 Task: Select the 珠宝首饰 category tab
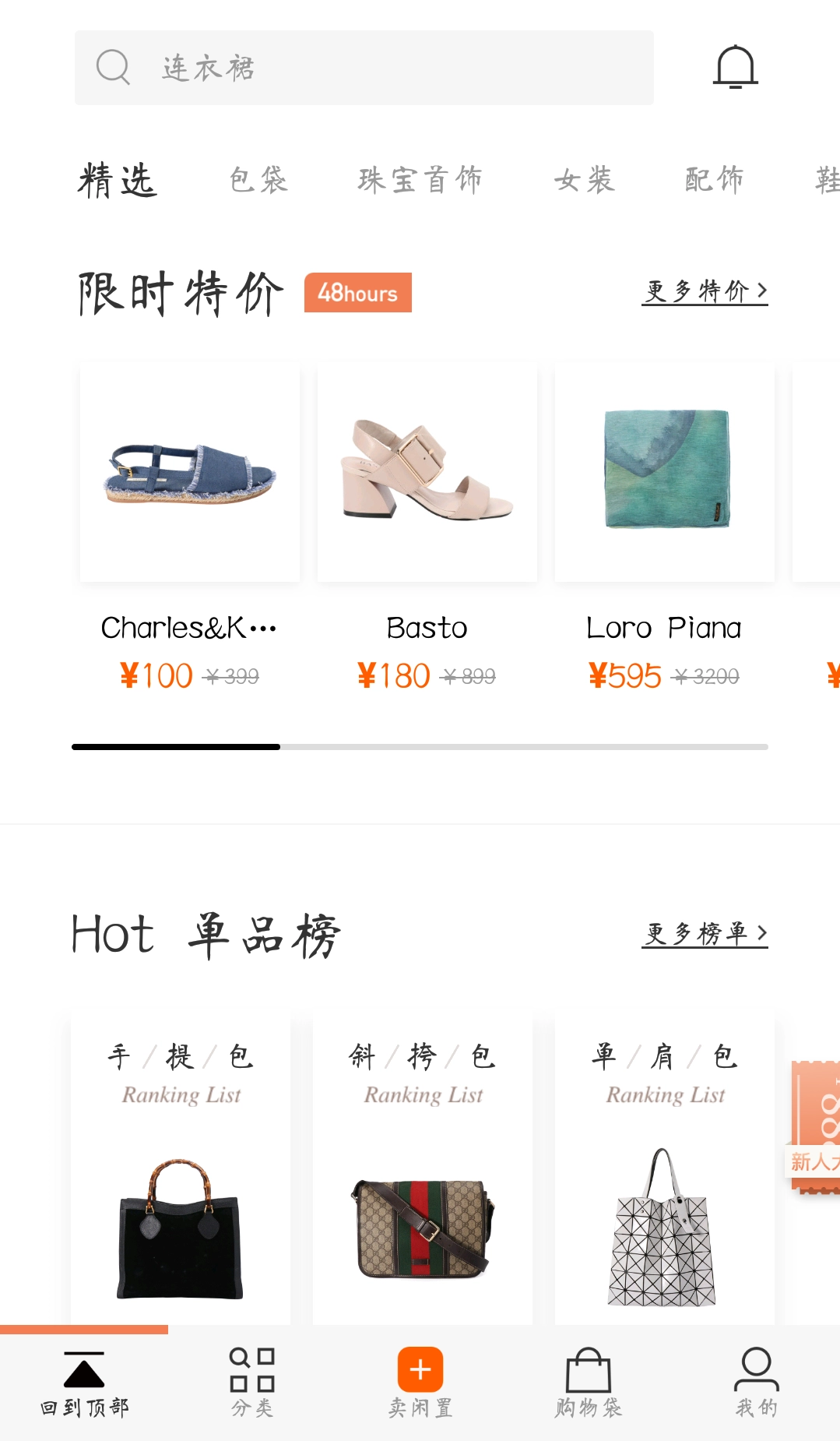click(420, 180)
